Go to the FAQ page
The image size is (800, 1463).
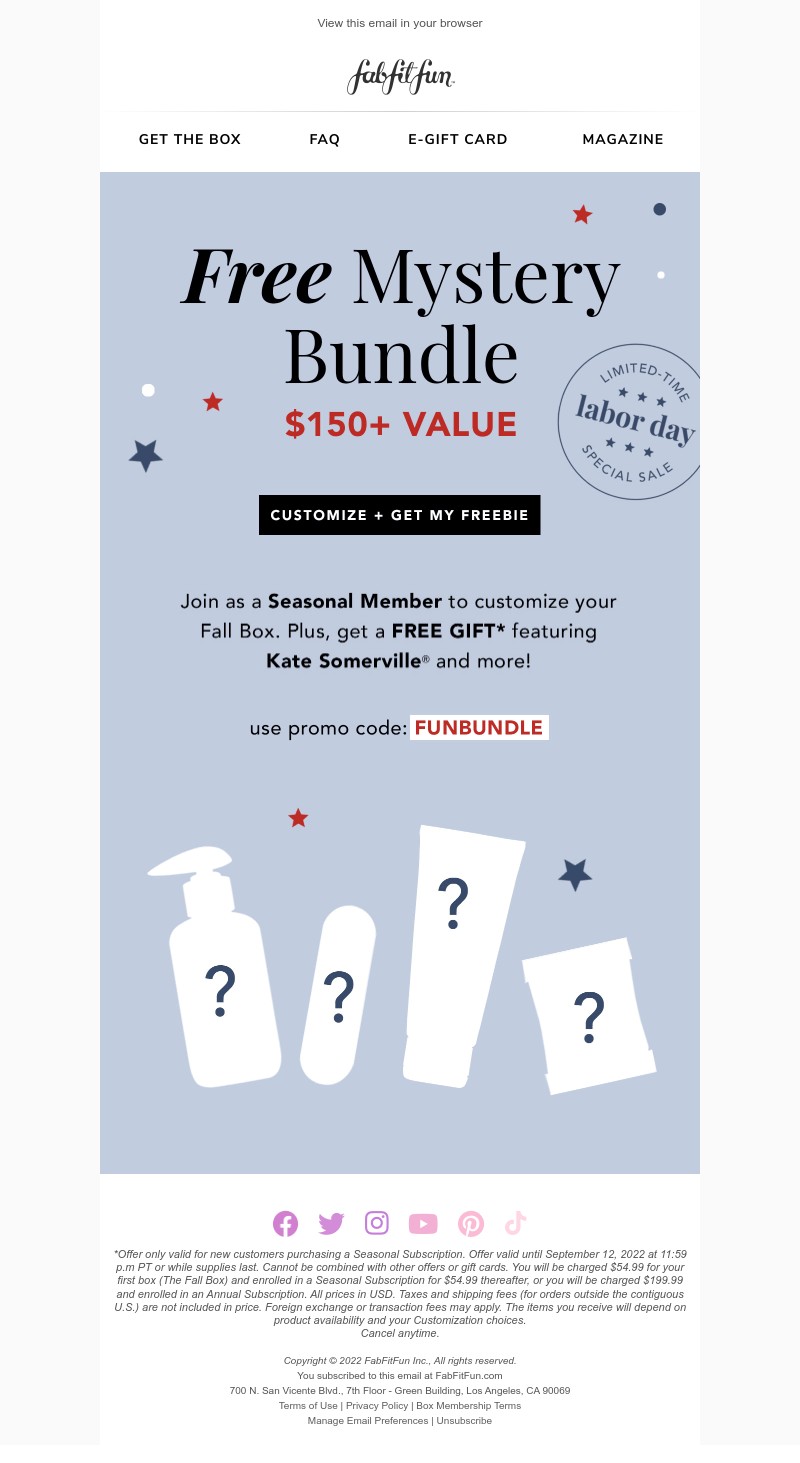[325, 139]
